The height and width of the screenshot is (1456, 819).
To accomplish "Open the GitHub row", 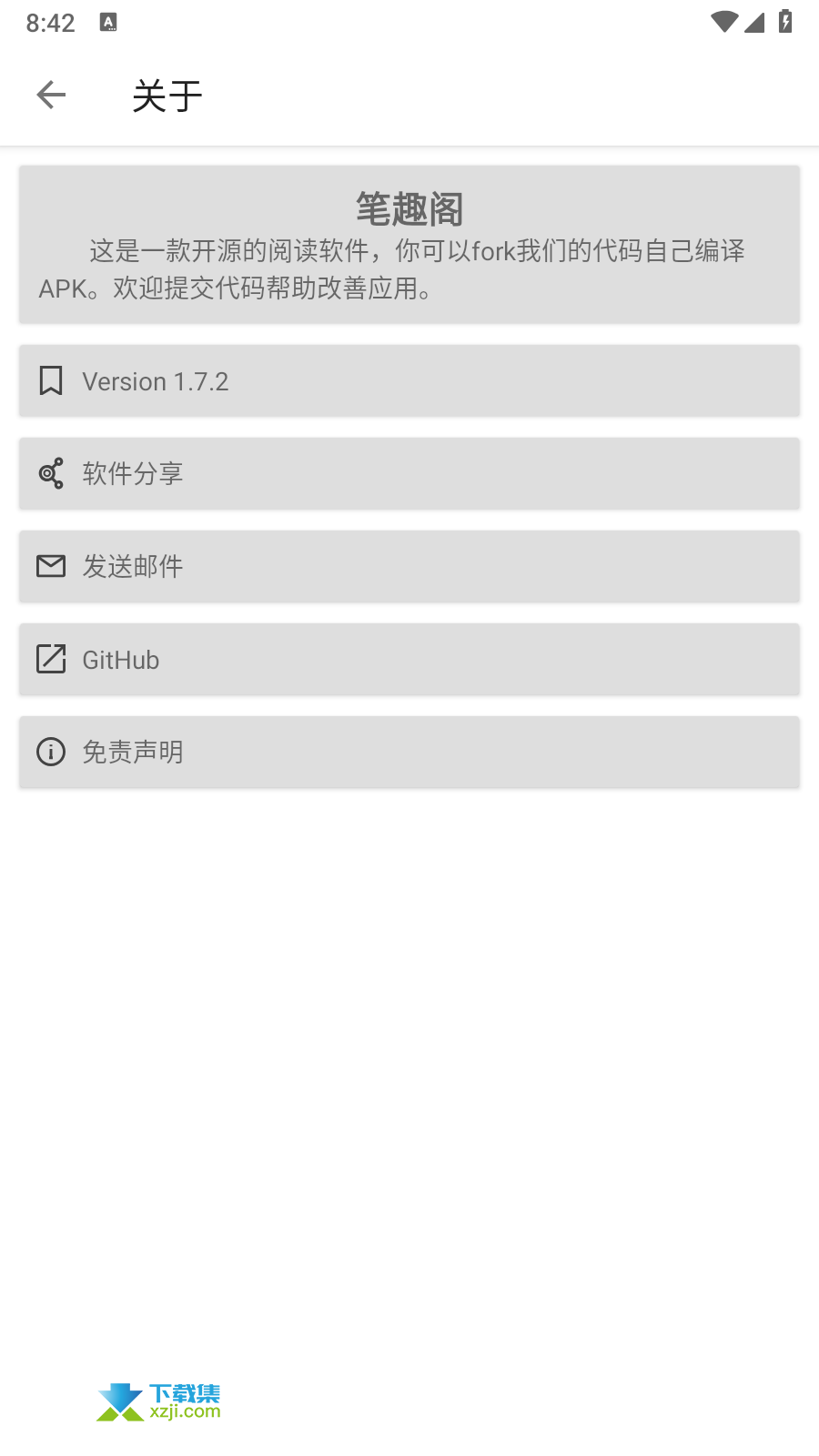I will pyautogui.click(x=409, y=660).
